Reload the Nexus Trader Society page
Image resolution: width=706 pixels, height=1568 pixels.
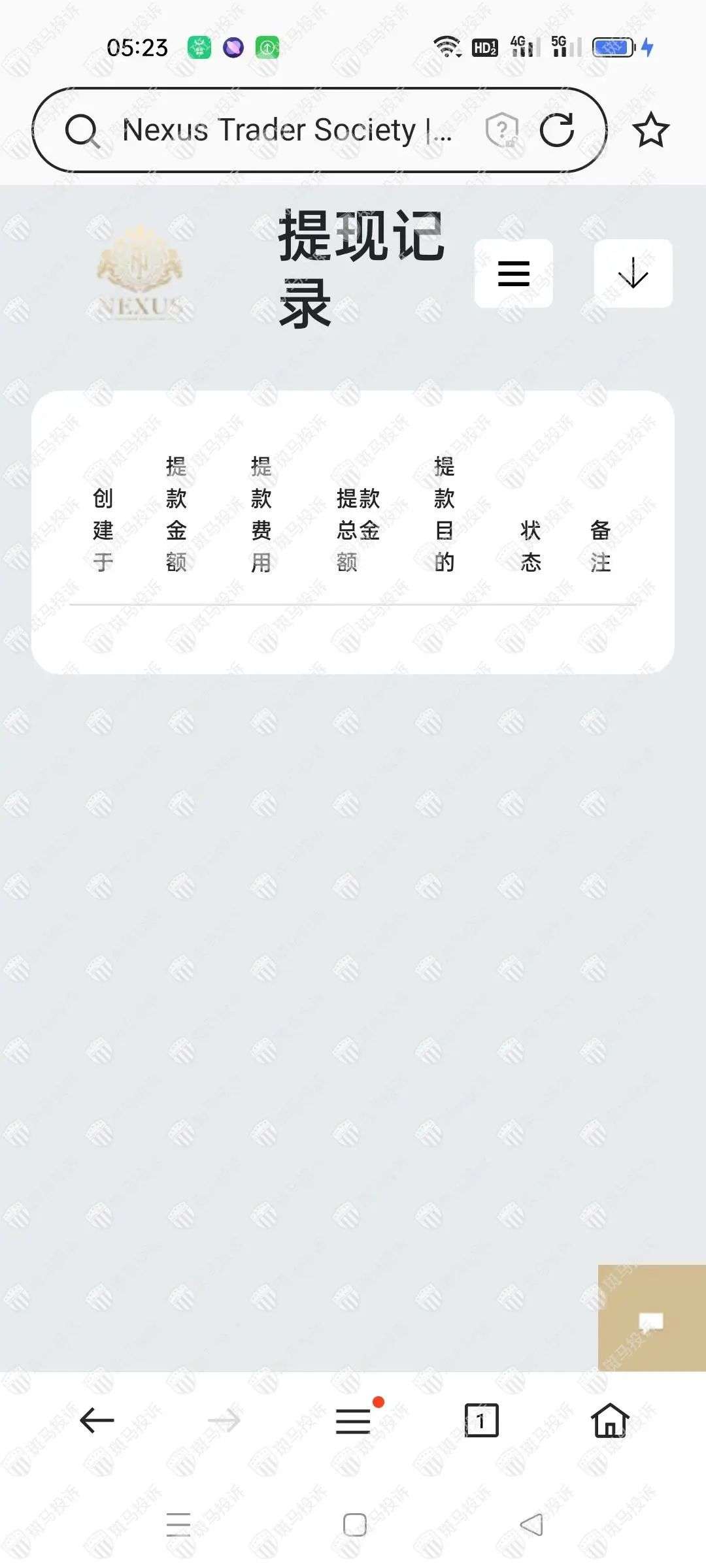[x=557, y=130]
